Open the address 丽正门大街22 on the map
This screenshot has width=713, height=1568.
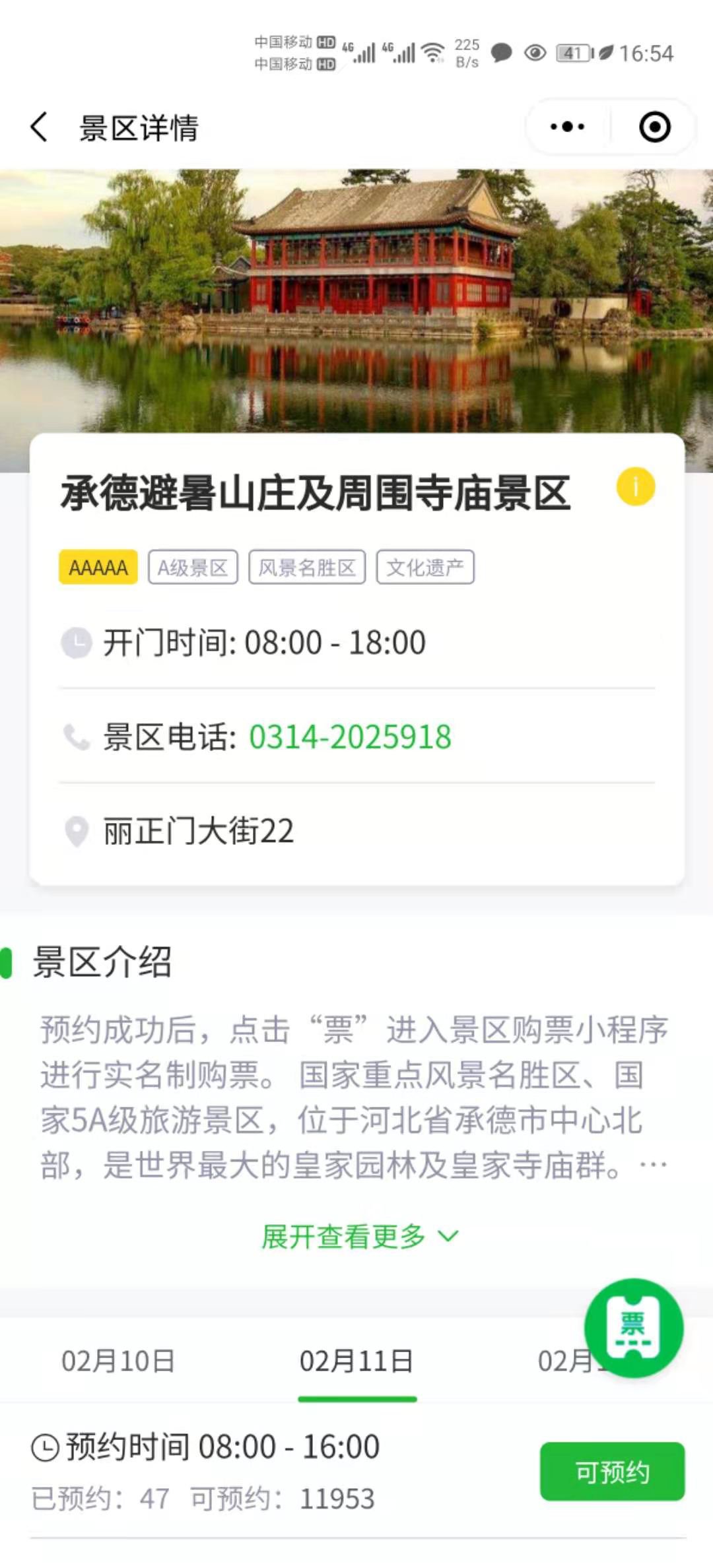click(198, 831)
